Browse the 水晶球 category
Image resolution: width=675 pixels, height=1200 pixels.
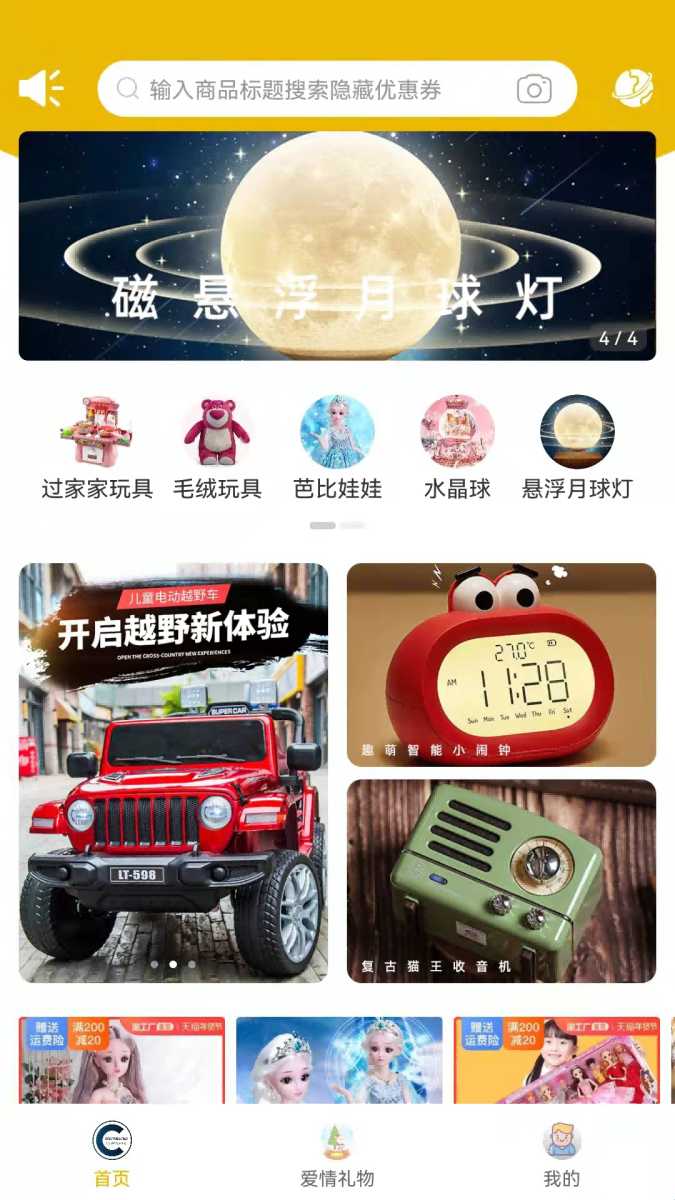point(457,447)
